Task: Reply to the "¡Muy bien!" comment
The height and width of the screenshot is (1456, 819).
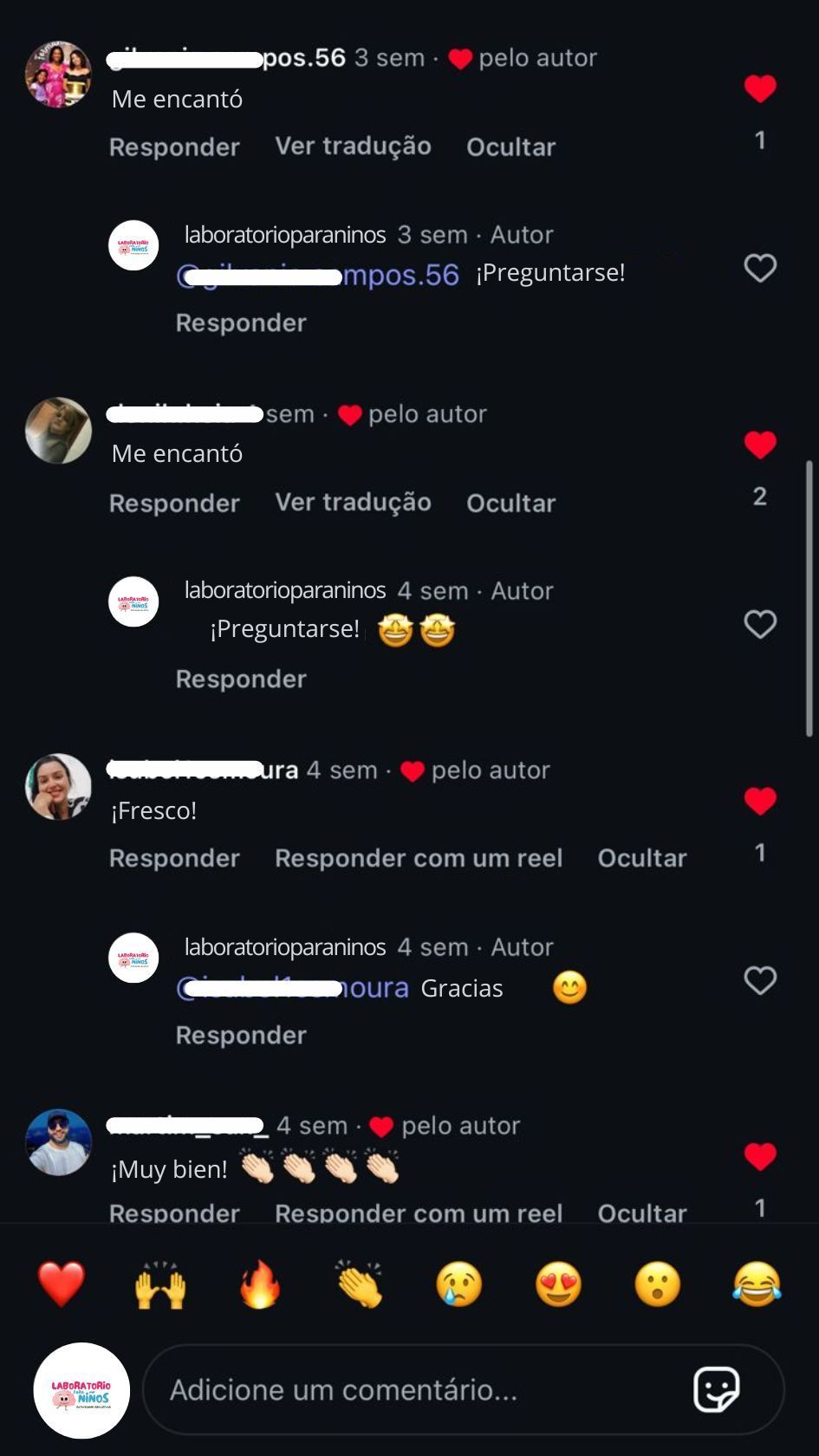Action: click(x=174, y=1212)
